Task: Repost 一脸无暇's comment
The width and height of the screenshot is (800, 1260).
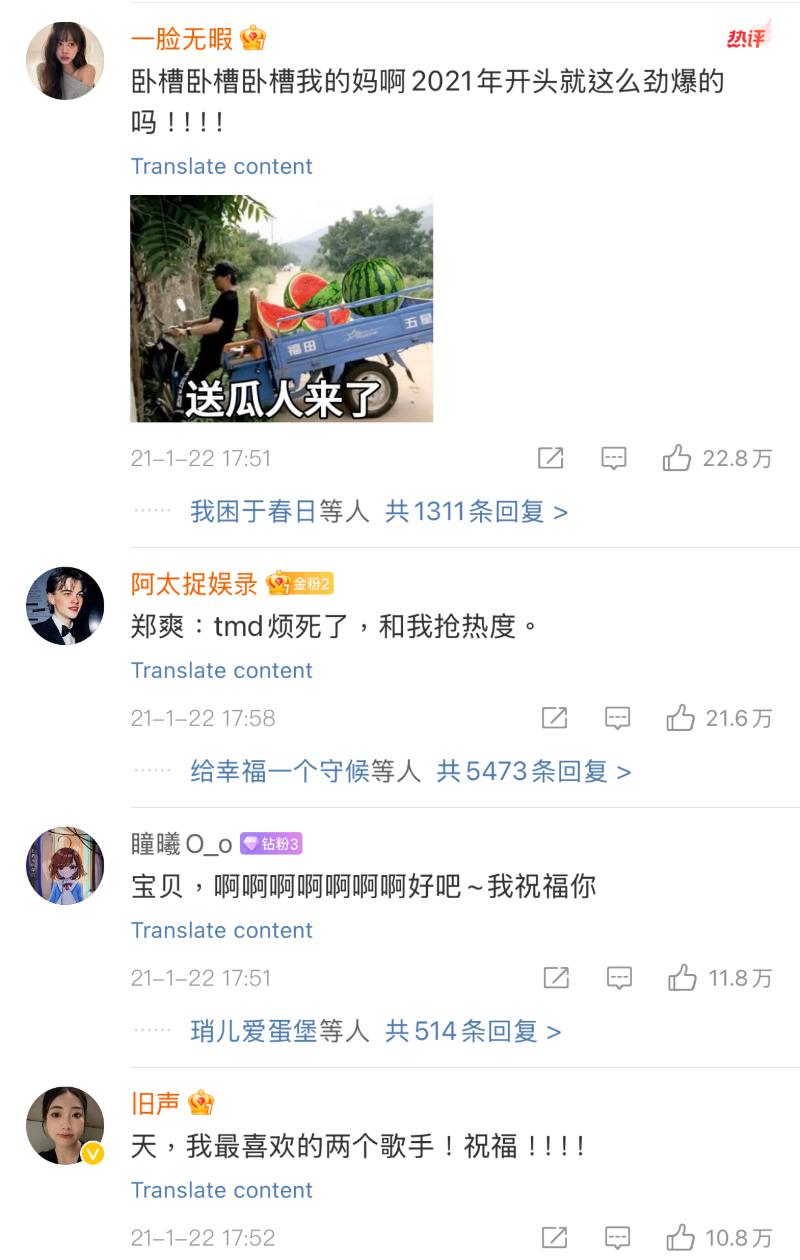Action: tap(550, 458)
